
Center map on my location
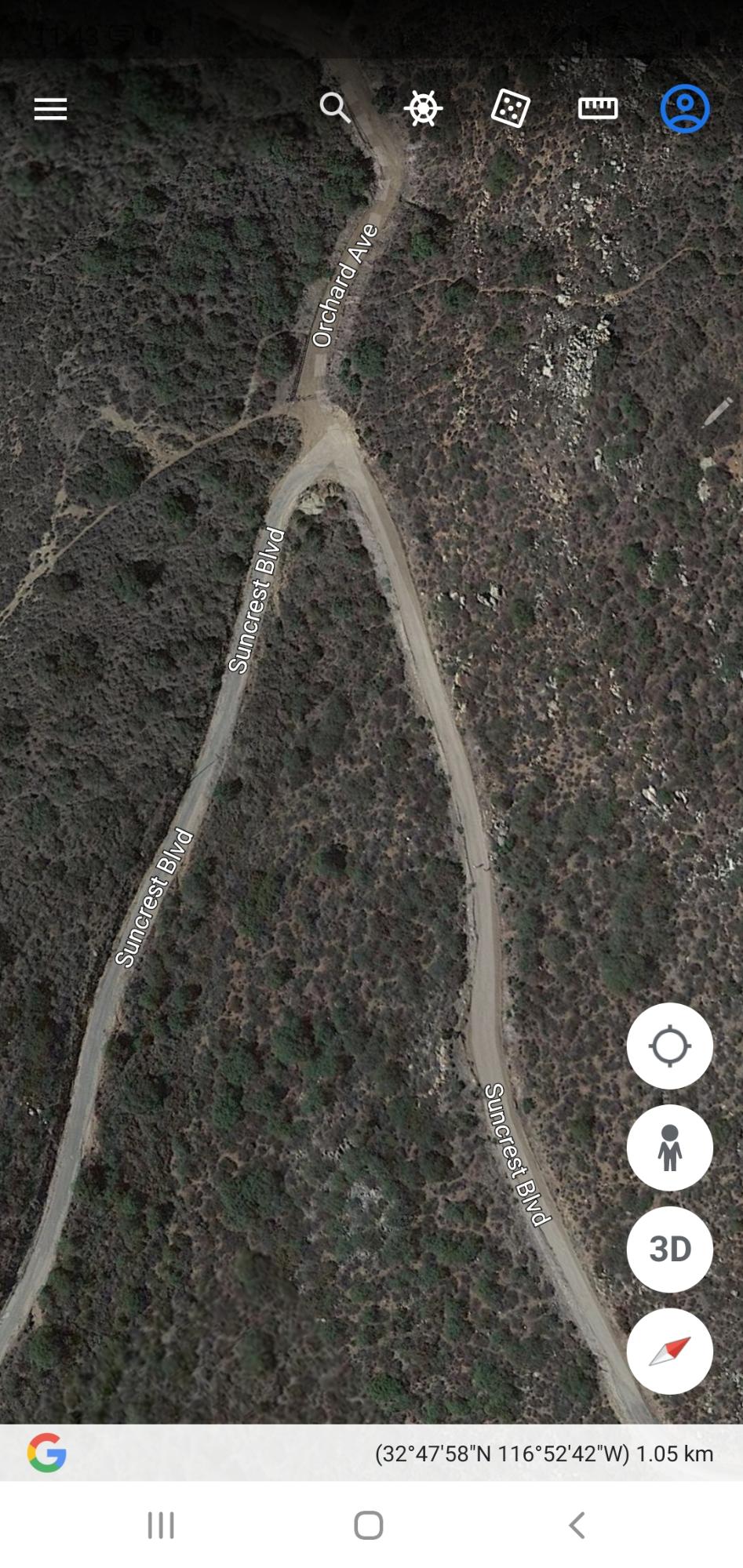[669, 1046]
